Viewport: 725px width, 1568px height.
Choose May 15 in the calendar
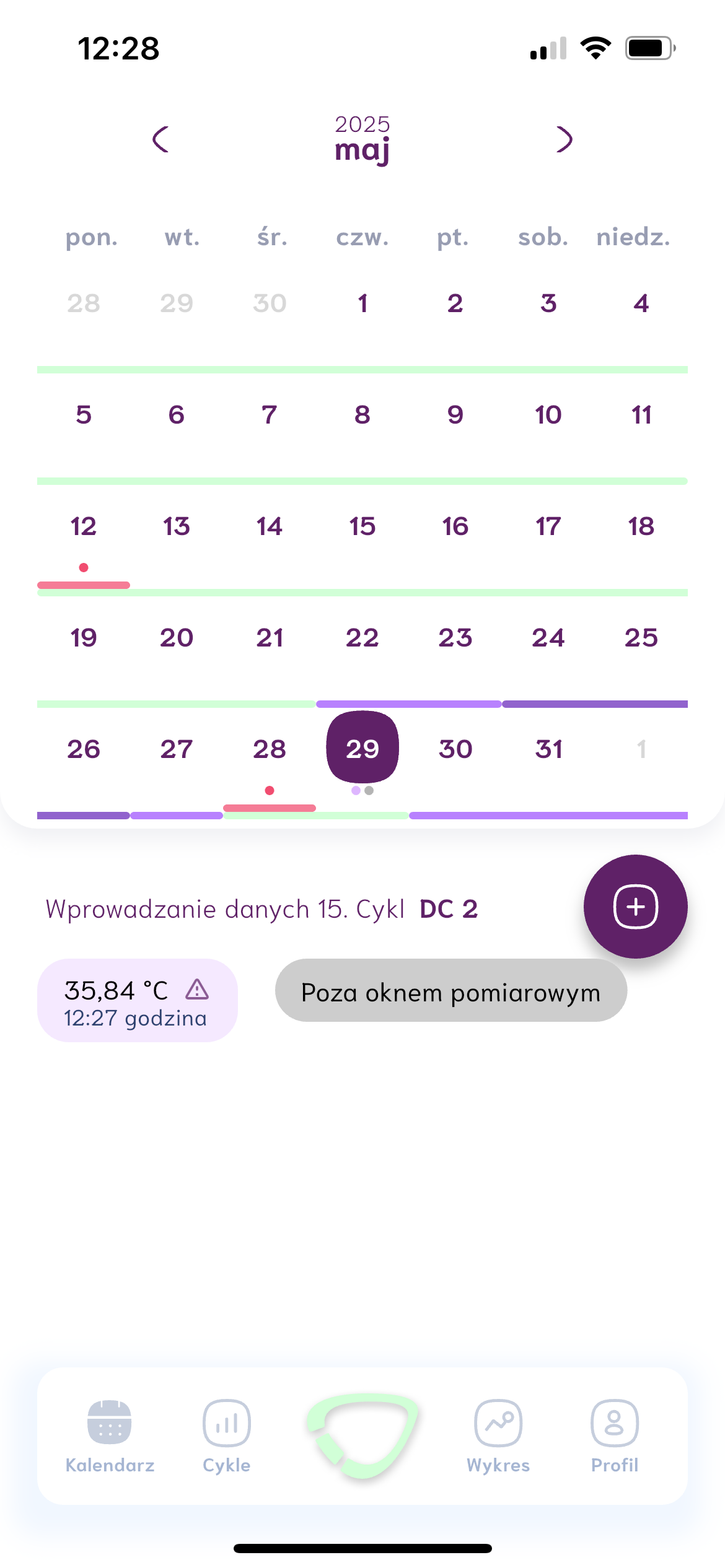(x=362, y=526)
